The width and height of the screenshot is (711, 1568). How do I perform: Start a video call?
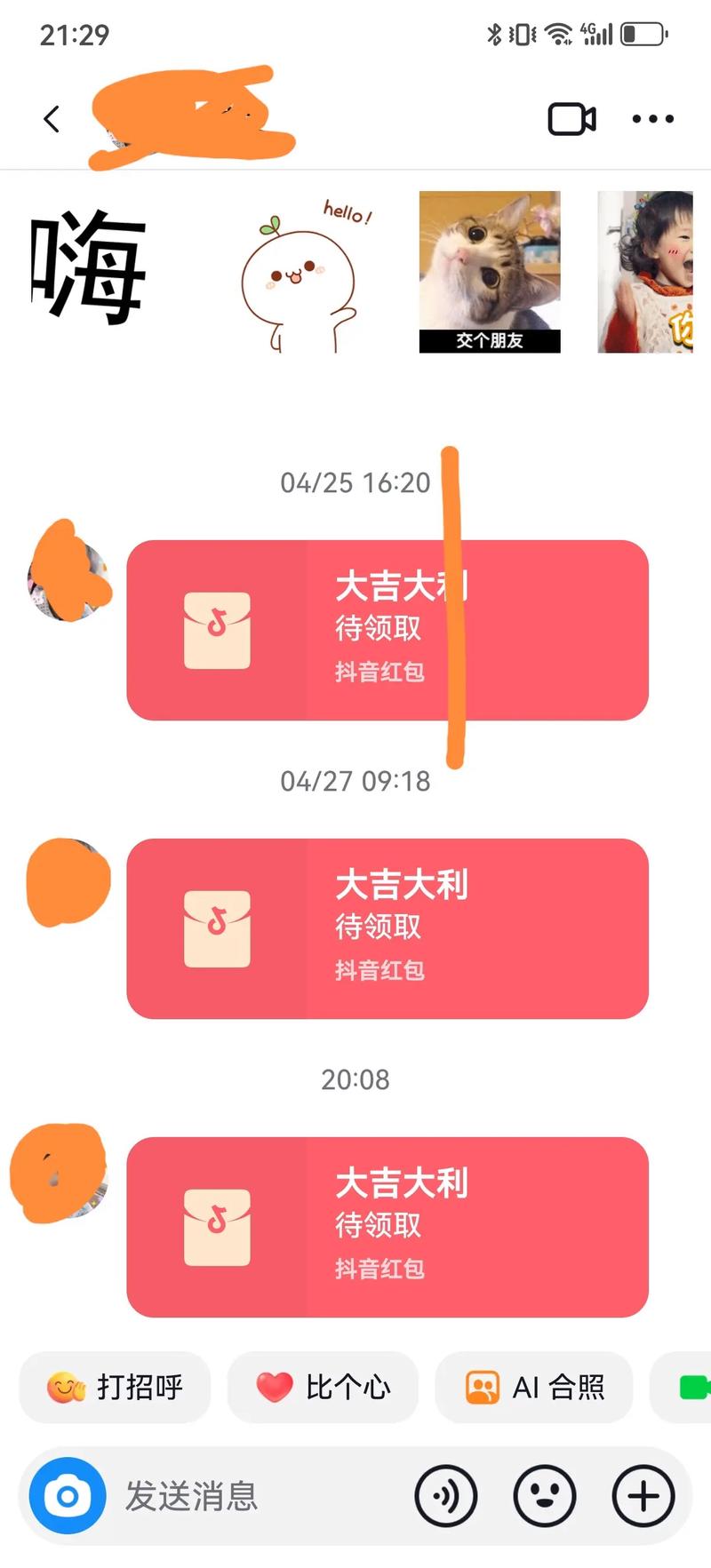(x=571, y=119)
